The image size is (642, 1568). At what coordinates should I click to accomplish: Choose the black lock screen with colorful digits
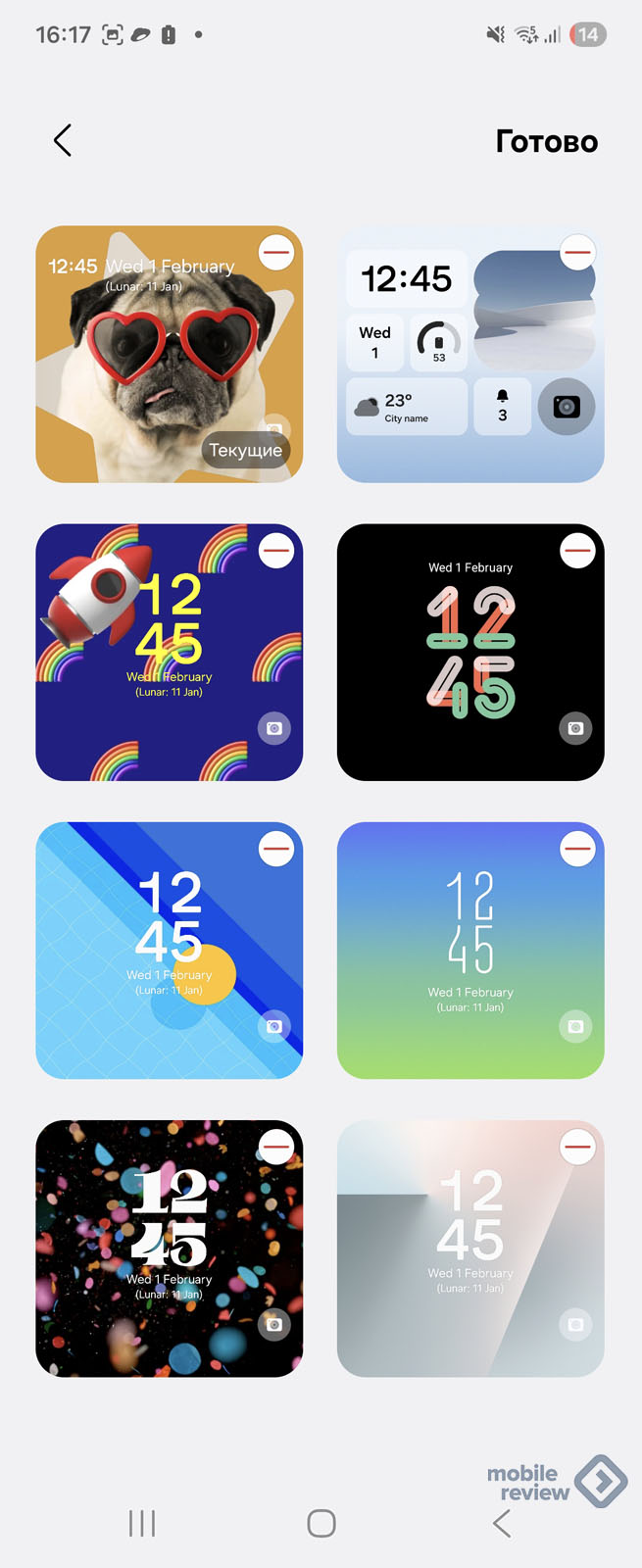470,666
